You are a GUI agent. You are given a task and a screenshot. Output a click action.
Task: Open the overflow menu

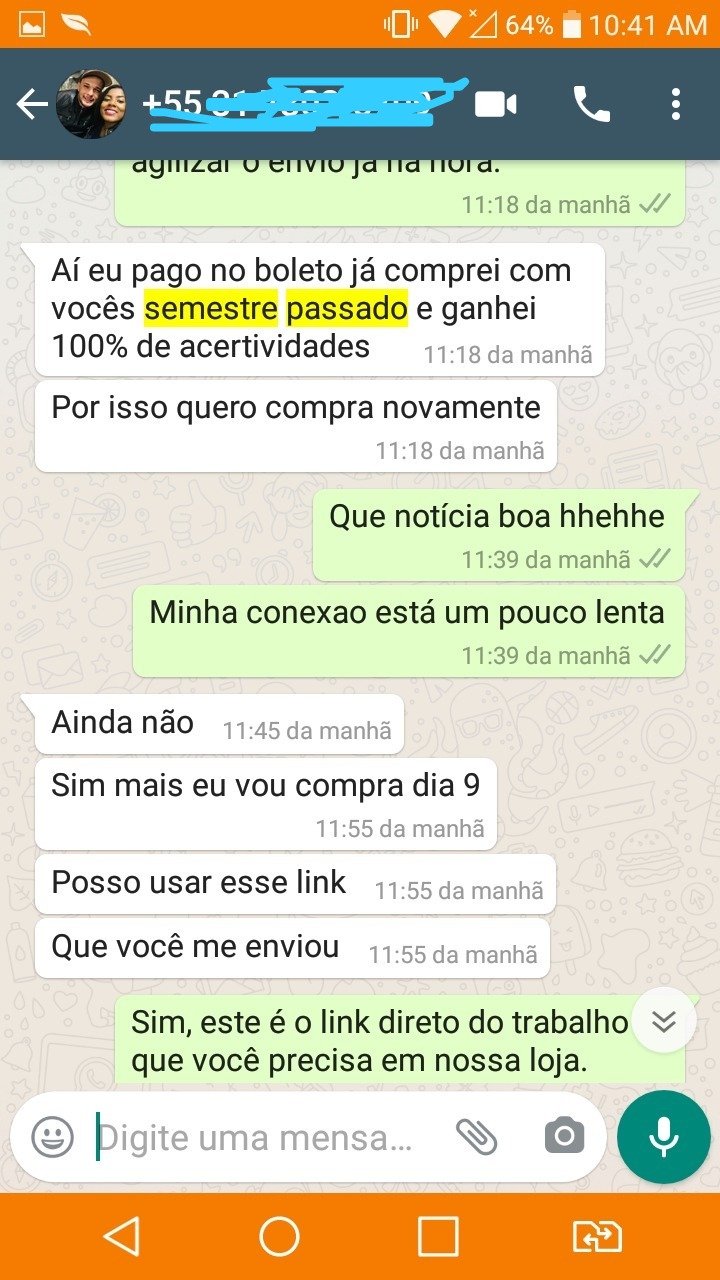click(676, 104)
